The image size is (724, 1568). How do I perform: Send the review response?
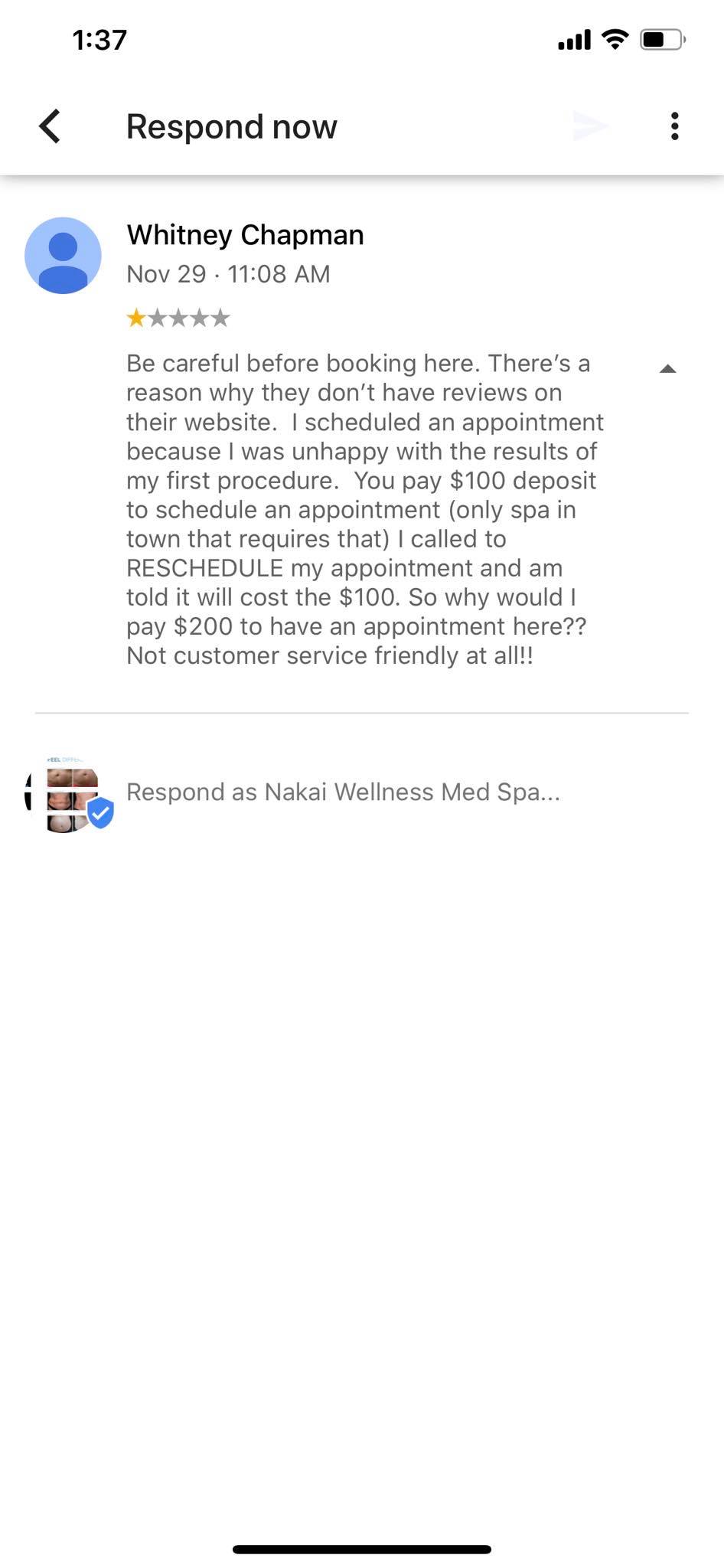pos(590,126)
